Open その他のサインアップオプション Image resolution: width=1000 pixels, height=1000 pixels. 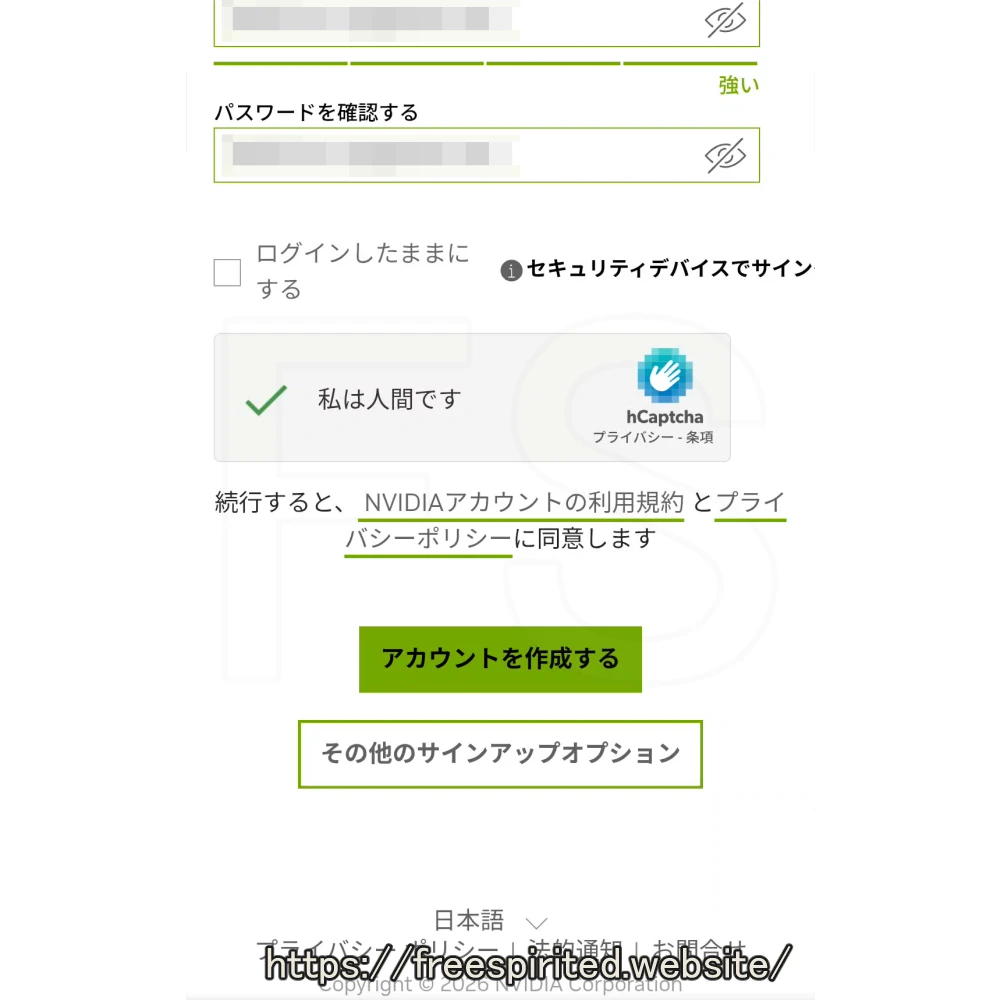pos(500,753)
